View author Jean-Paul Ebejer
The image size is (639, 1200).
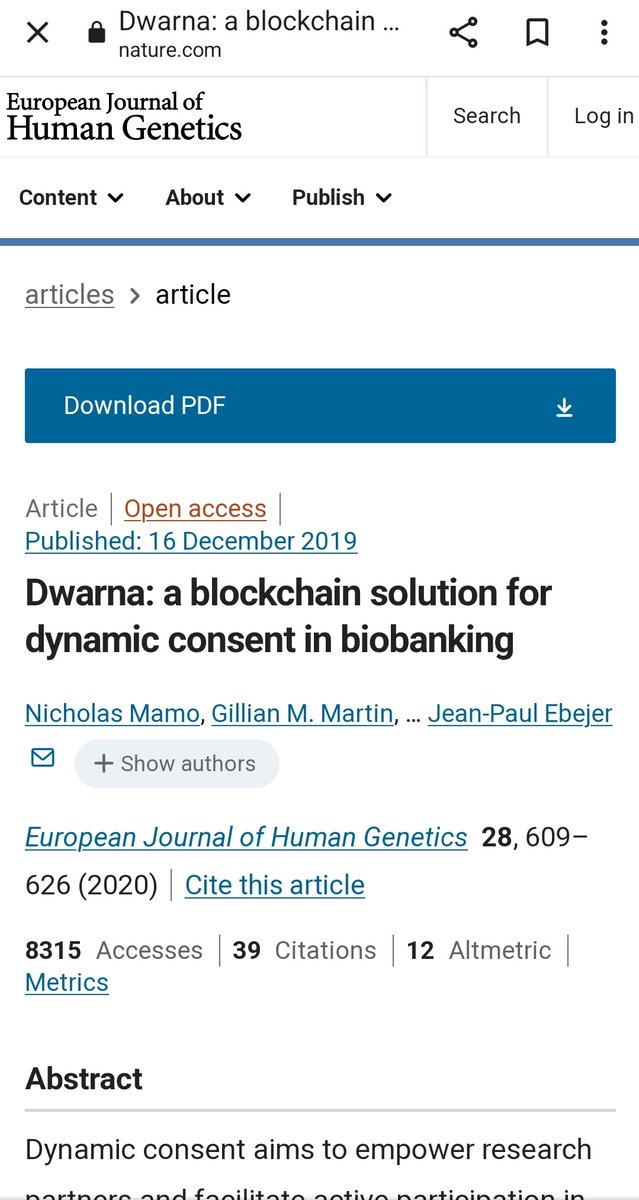520,714
